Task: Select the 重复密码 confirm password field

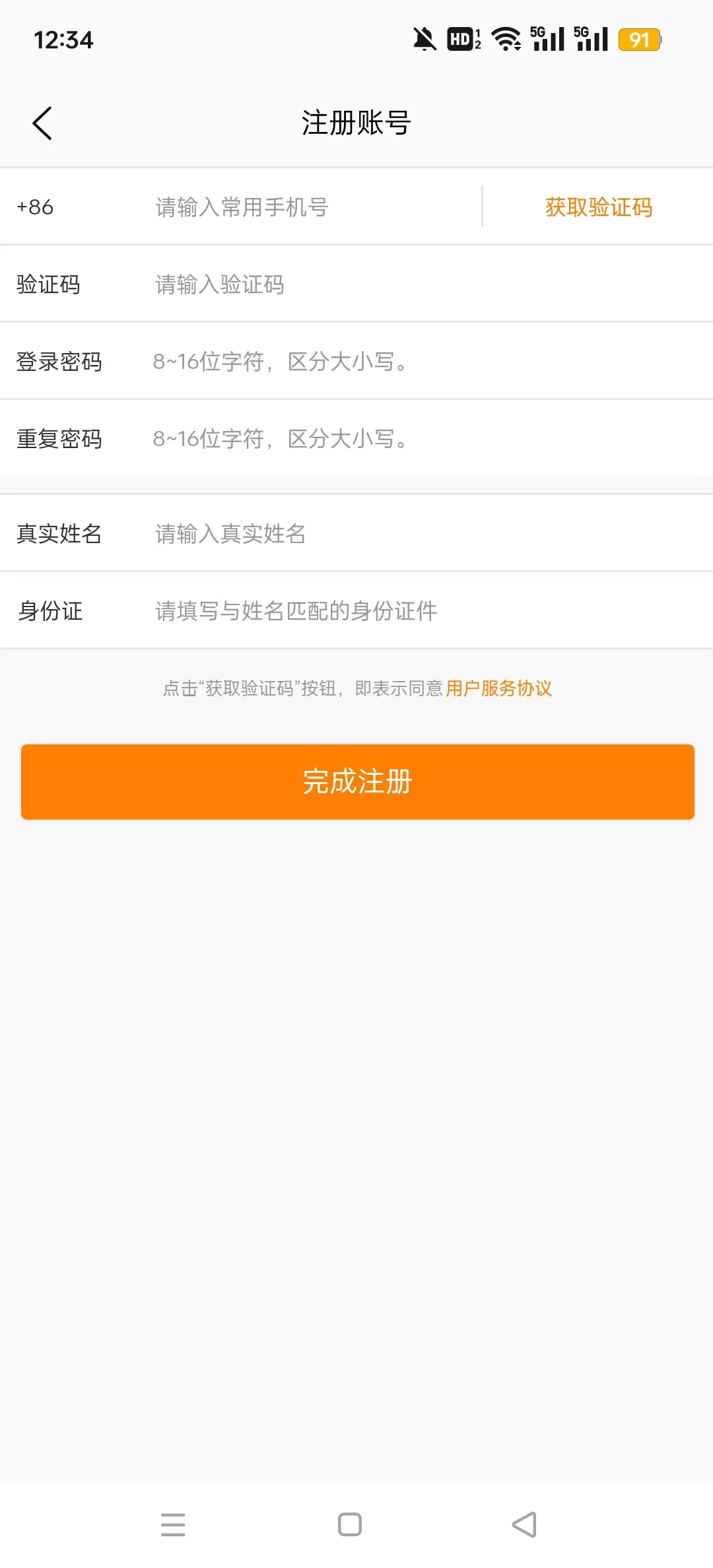Action: [x=396, y=439]
